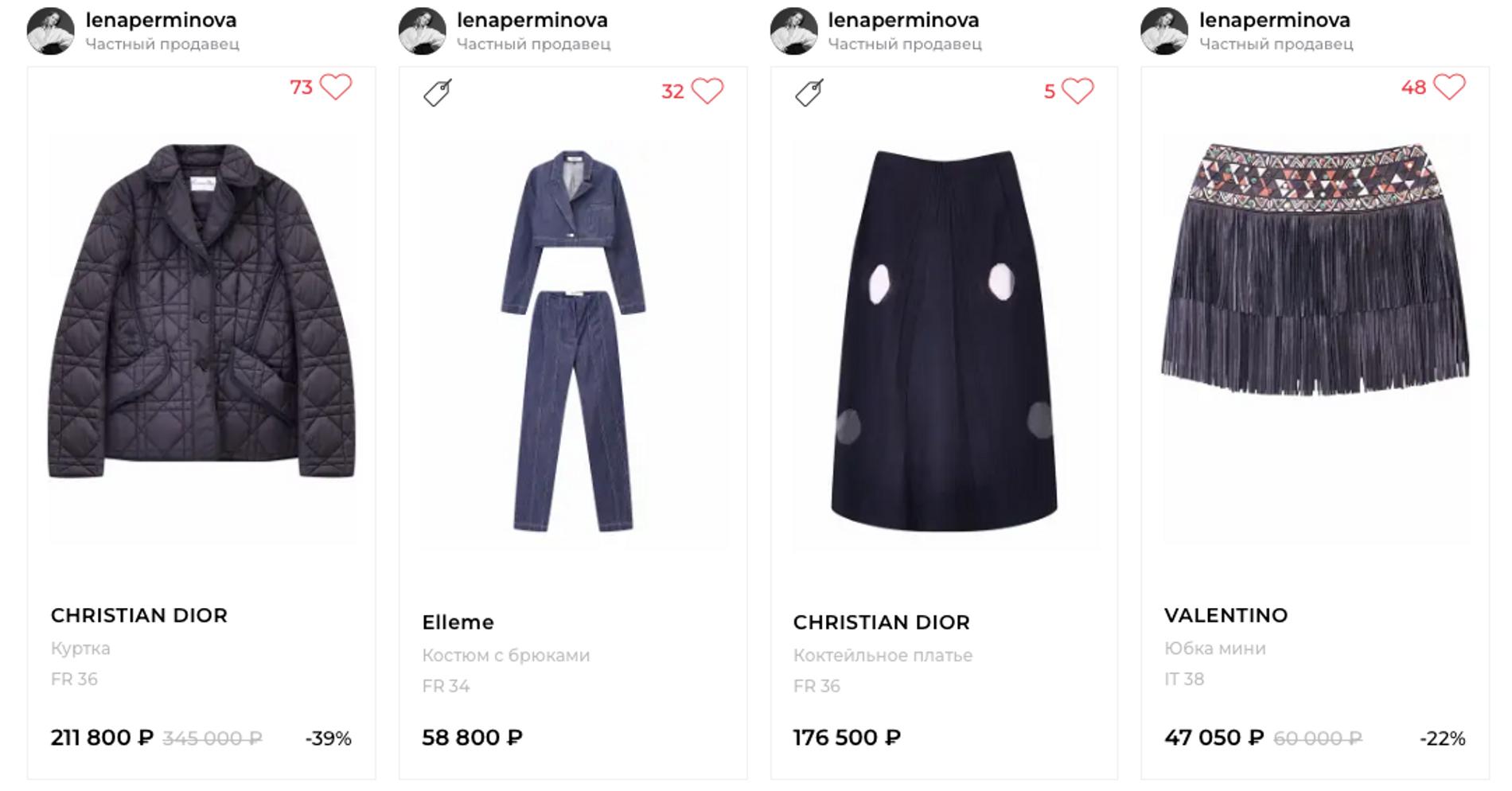This screenshot has width=1512, height=791.
Task: Like the Valentino mini skirt
Action: (1448, 87)
